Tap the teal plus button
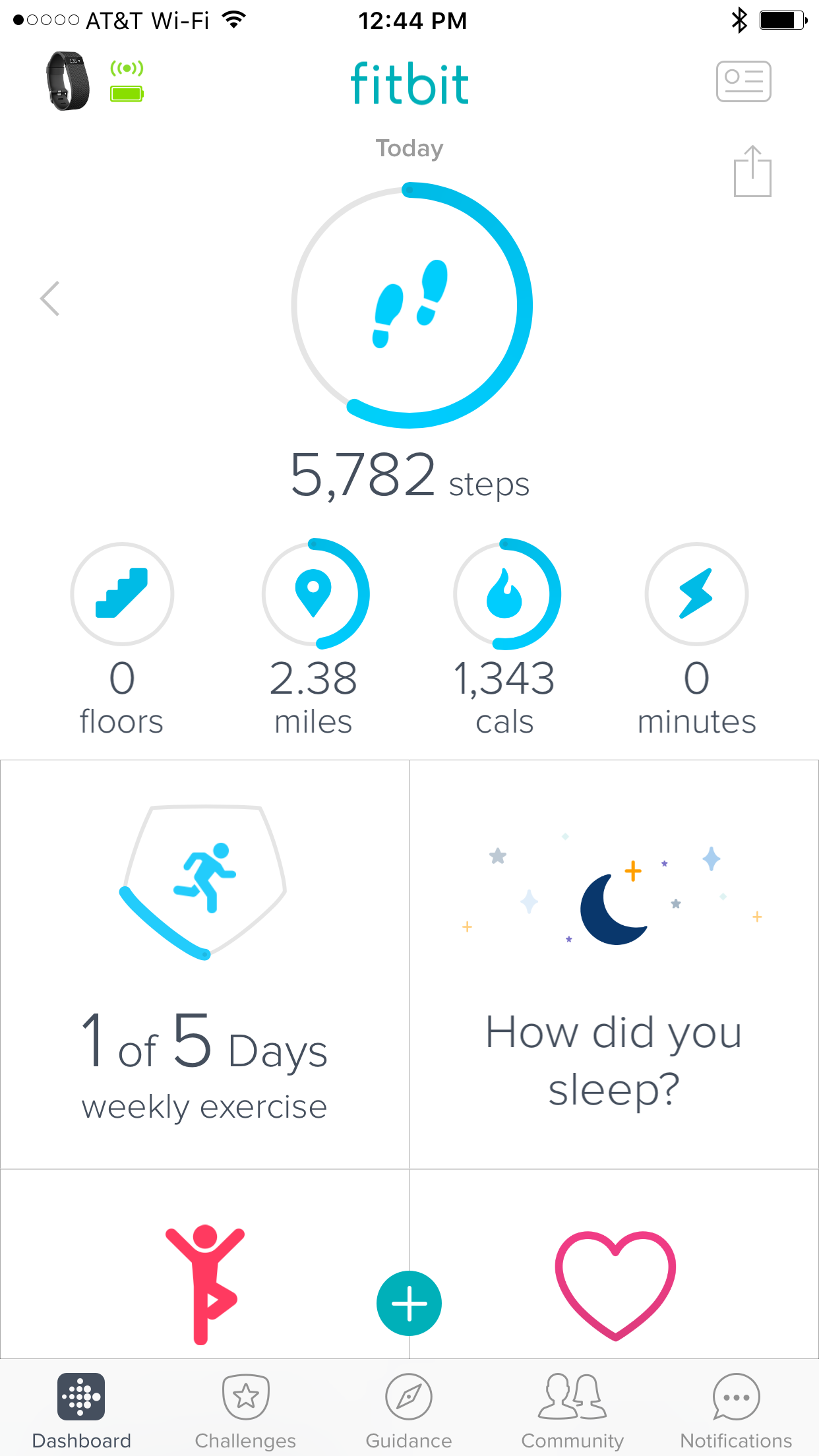Screen dimensions: 819x1456 click(409, 1304)
